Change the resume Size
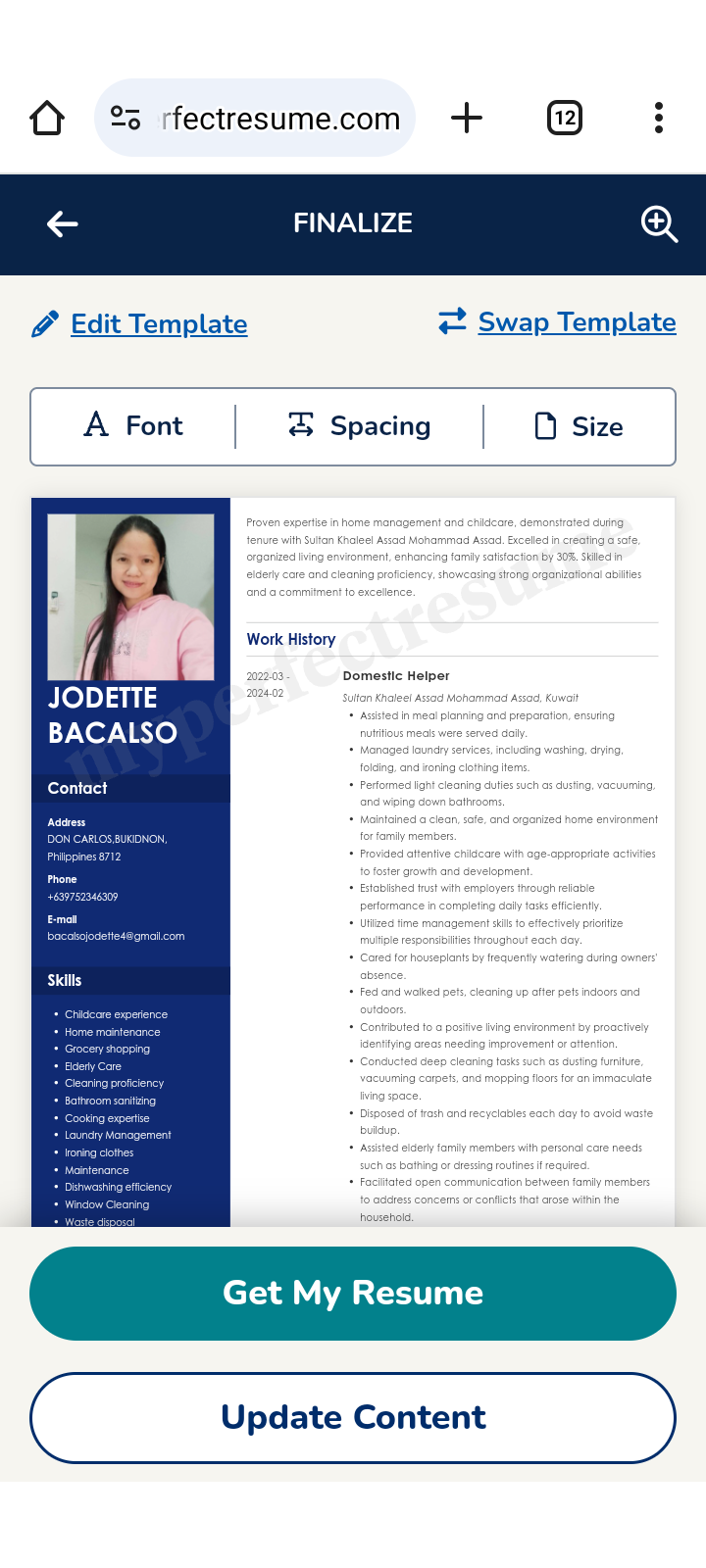706x1568 pixels. 579,426
